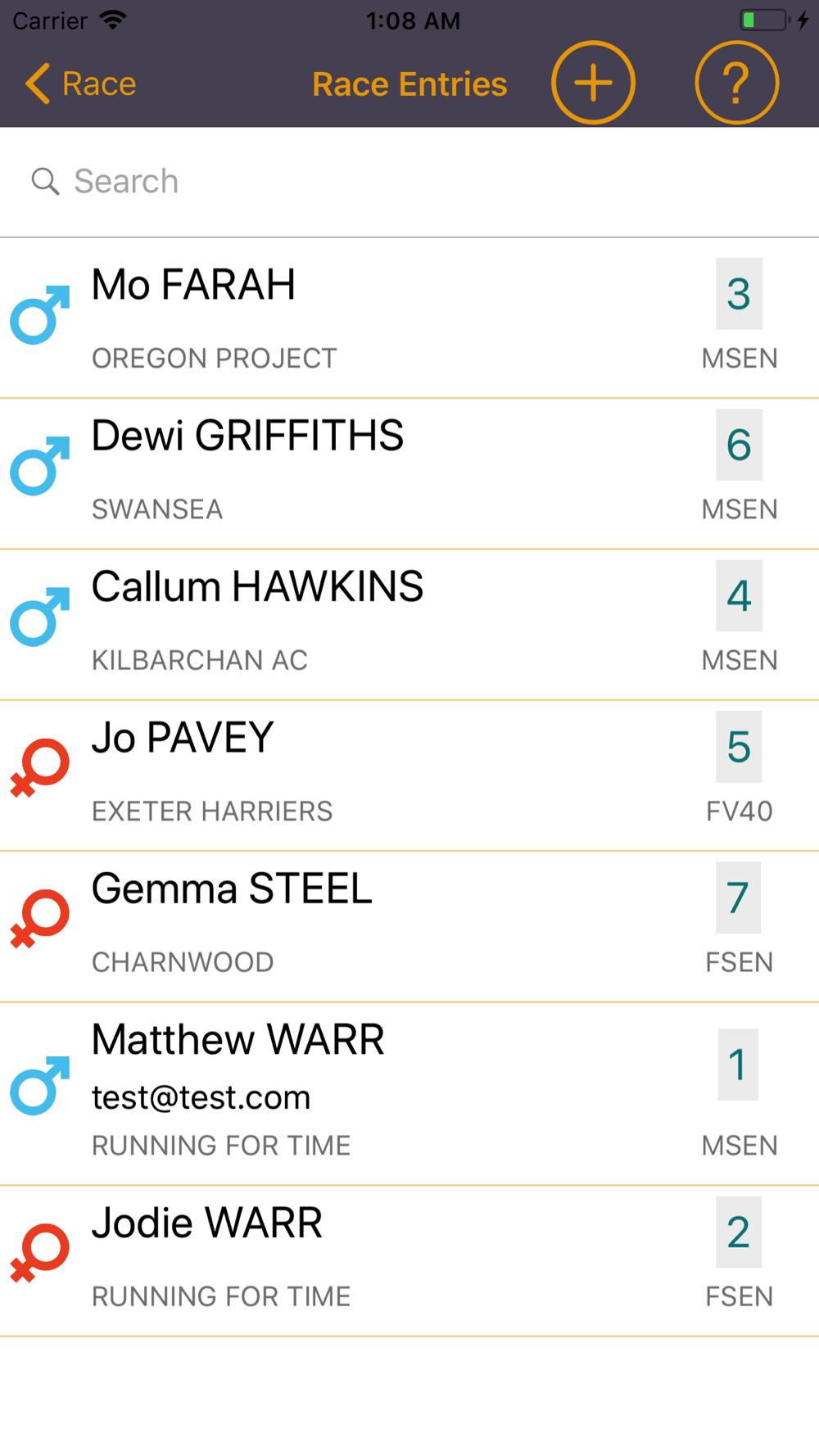Open Mo FARAH's entry

409,319
